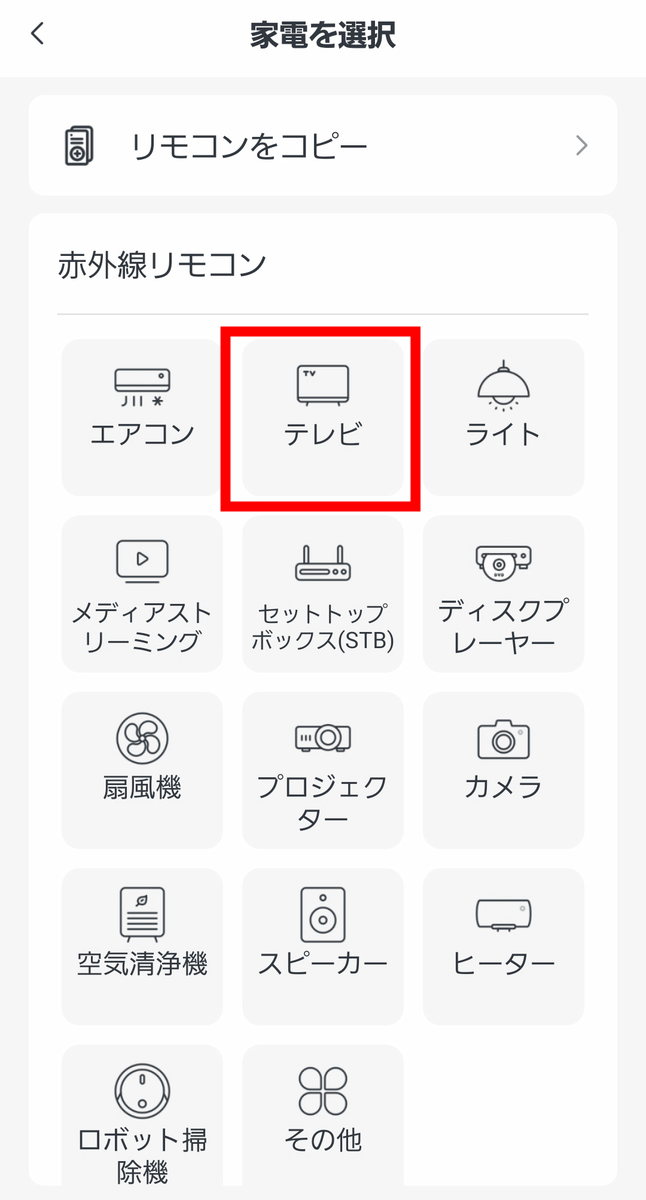
Task: Pick メディアストリーミング from the grid
Action: point(142,593)
